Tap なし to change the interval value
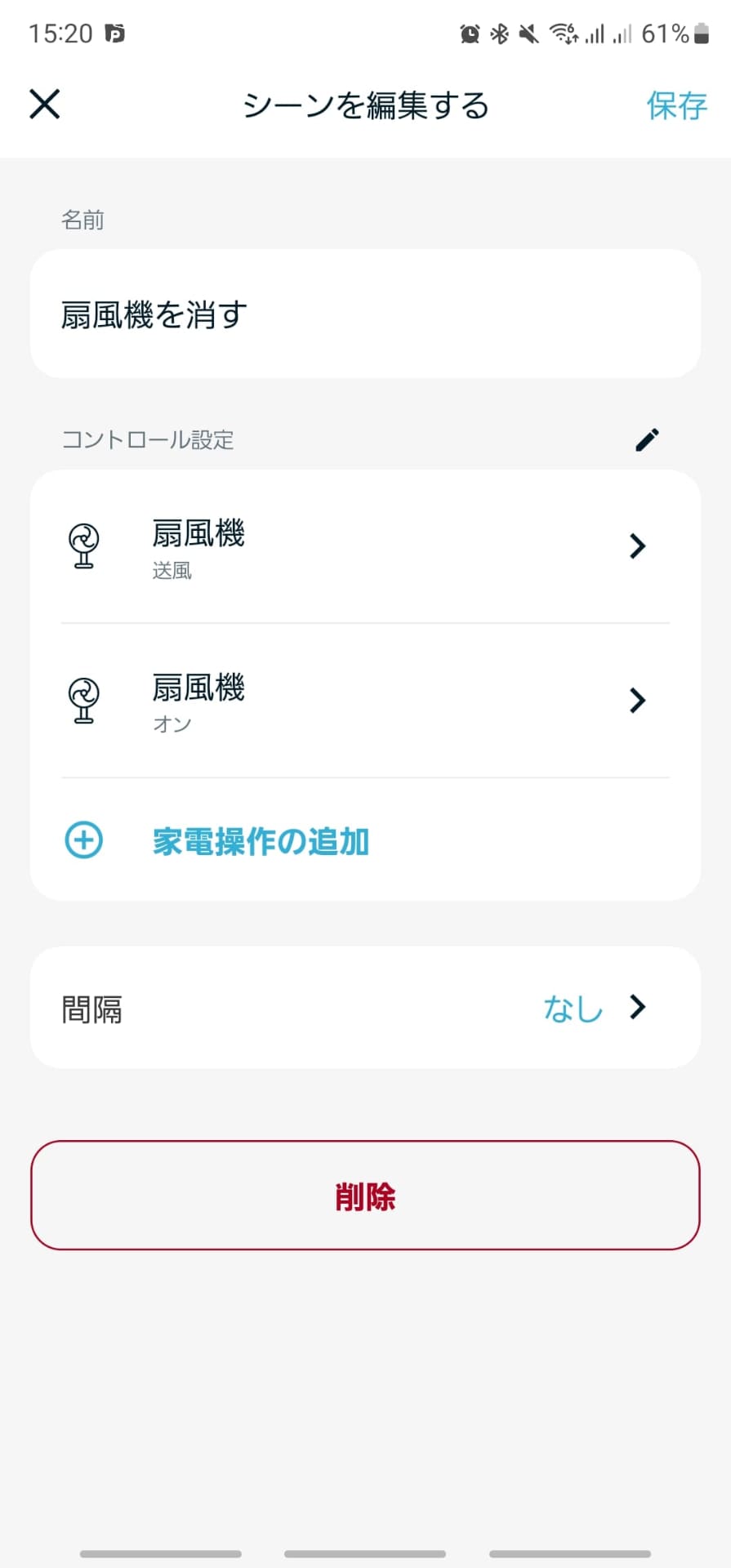Viewport: 731px width, 1568px height. tap(573, 1009)
